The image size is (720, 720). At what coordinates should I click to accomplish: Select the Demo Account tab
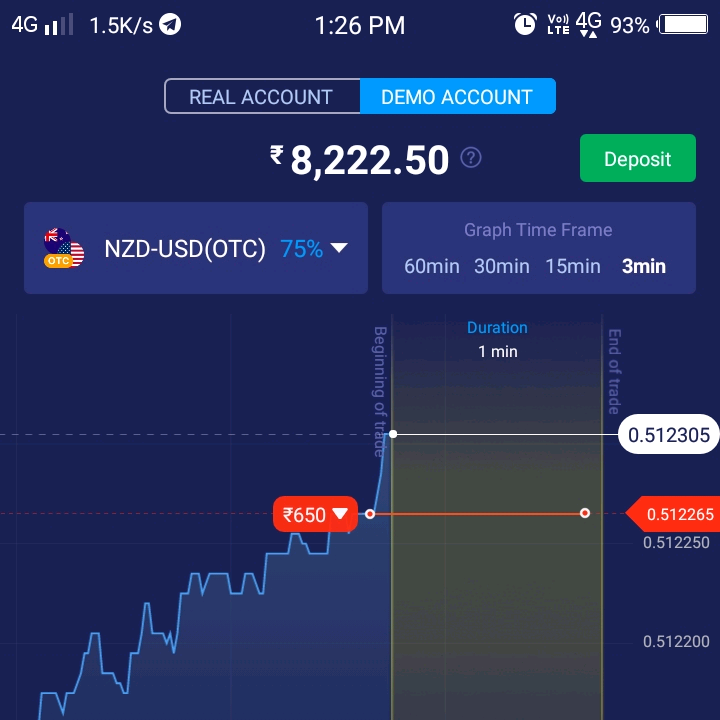coord(457,97)
